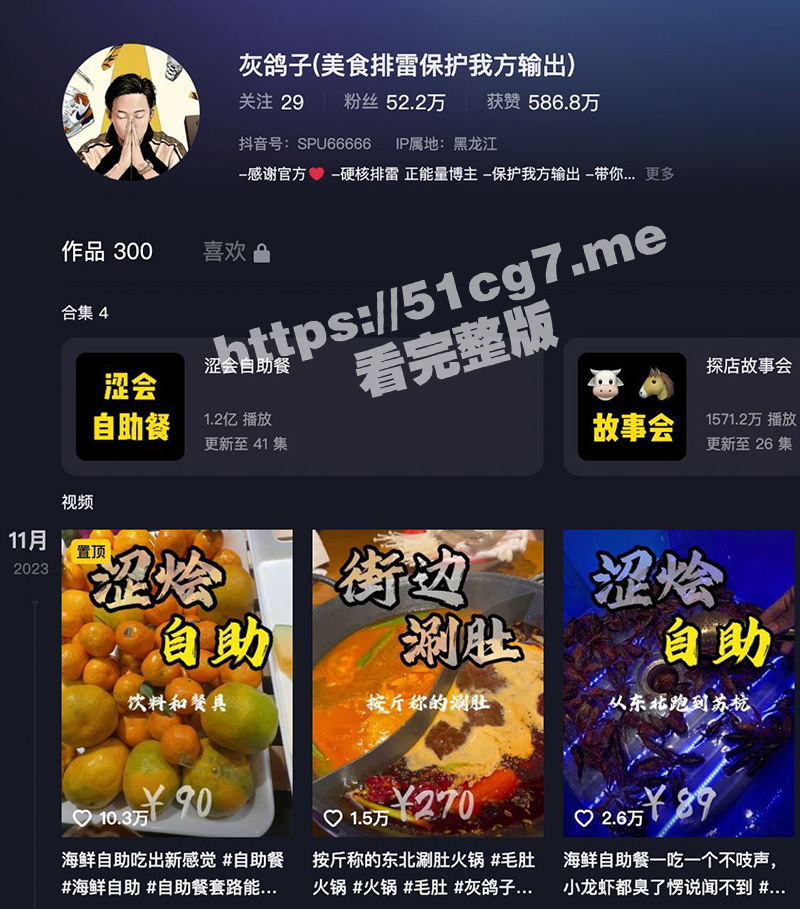Expand the bio with 更多

[x=659, y=174]
